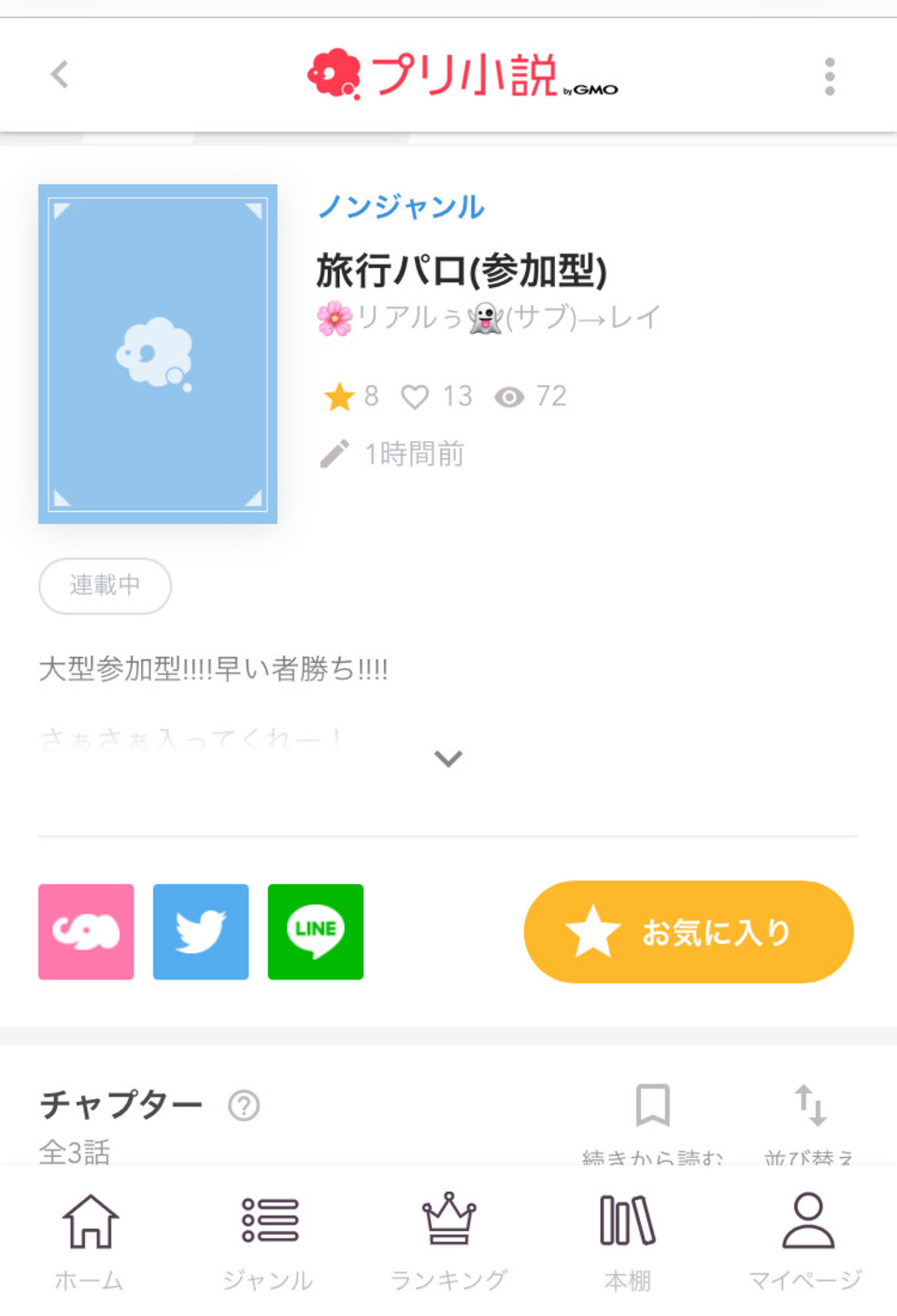Image resolution: width=897 pixels, height=1316 pixels.
Task: Continue reading with 続きから読む bookmark
Action: click(x=652, y=1117)
